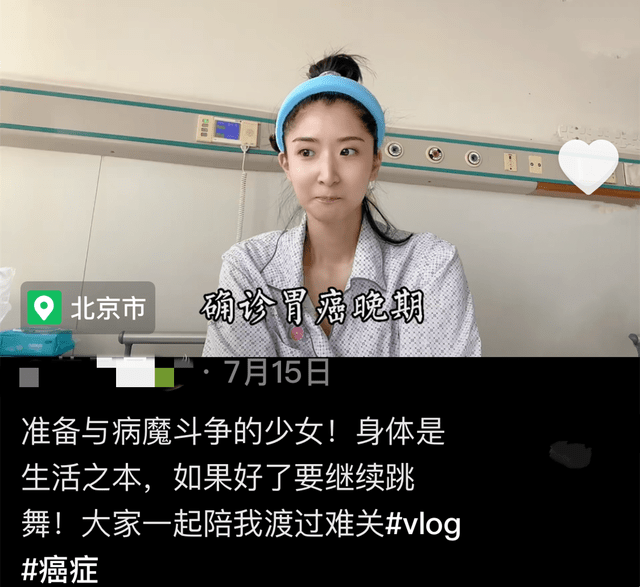Open the #vlog hashtag
The width and height of the screenshot is (640, 587).
pos(423,525)
